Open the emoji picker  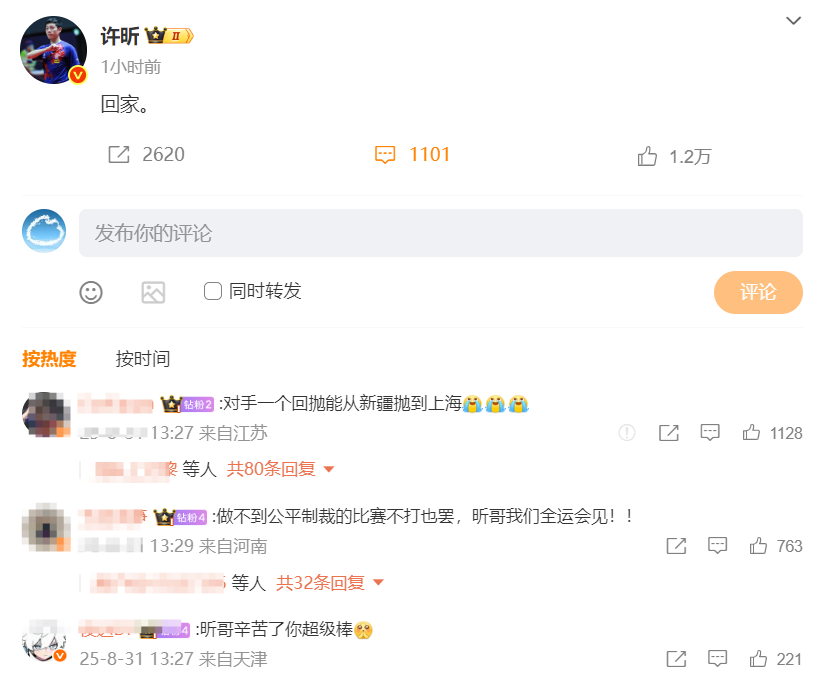[91, 292]
